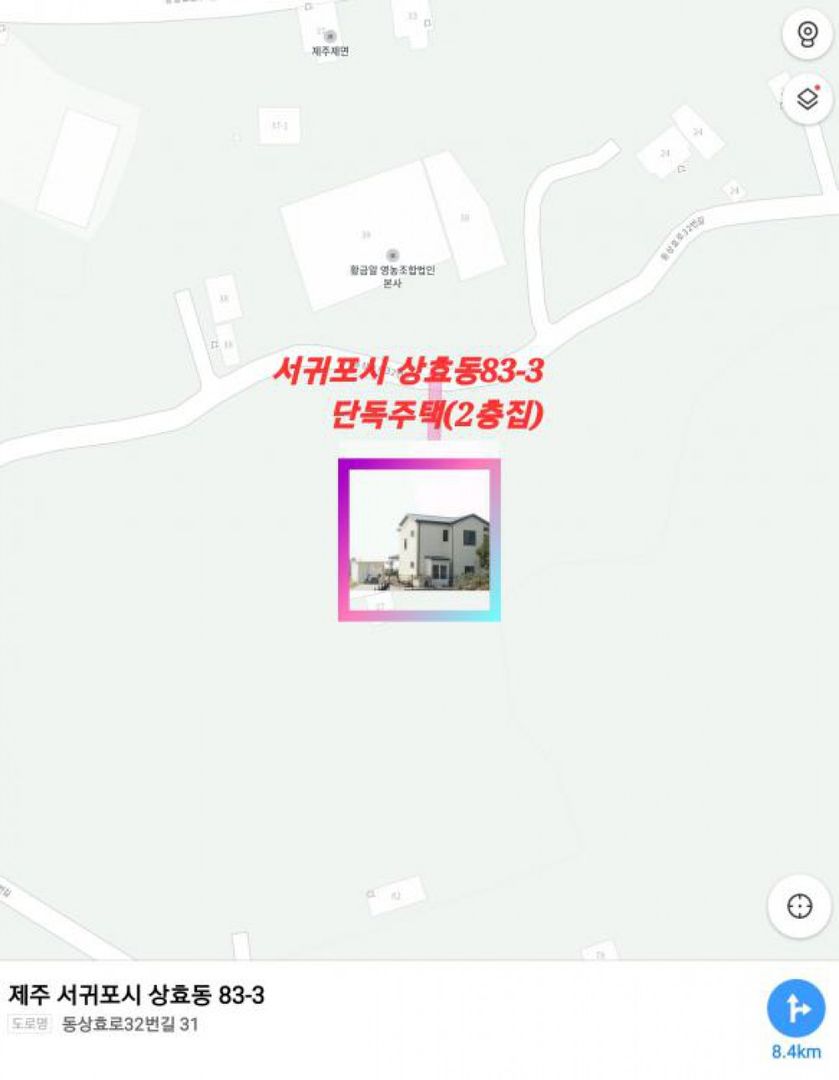The image size is (839, 1080).
Task: Open the street view panorama icon
Action: click(x=807, y=35)
